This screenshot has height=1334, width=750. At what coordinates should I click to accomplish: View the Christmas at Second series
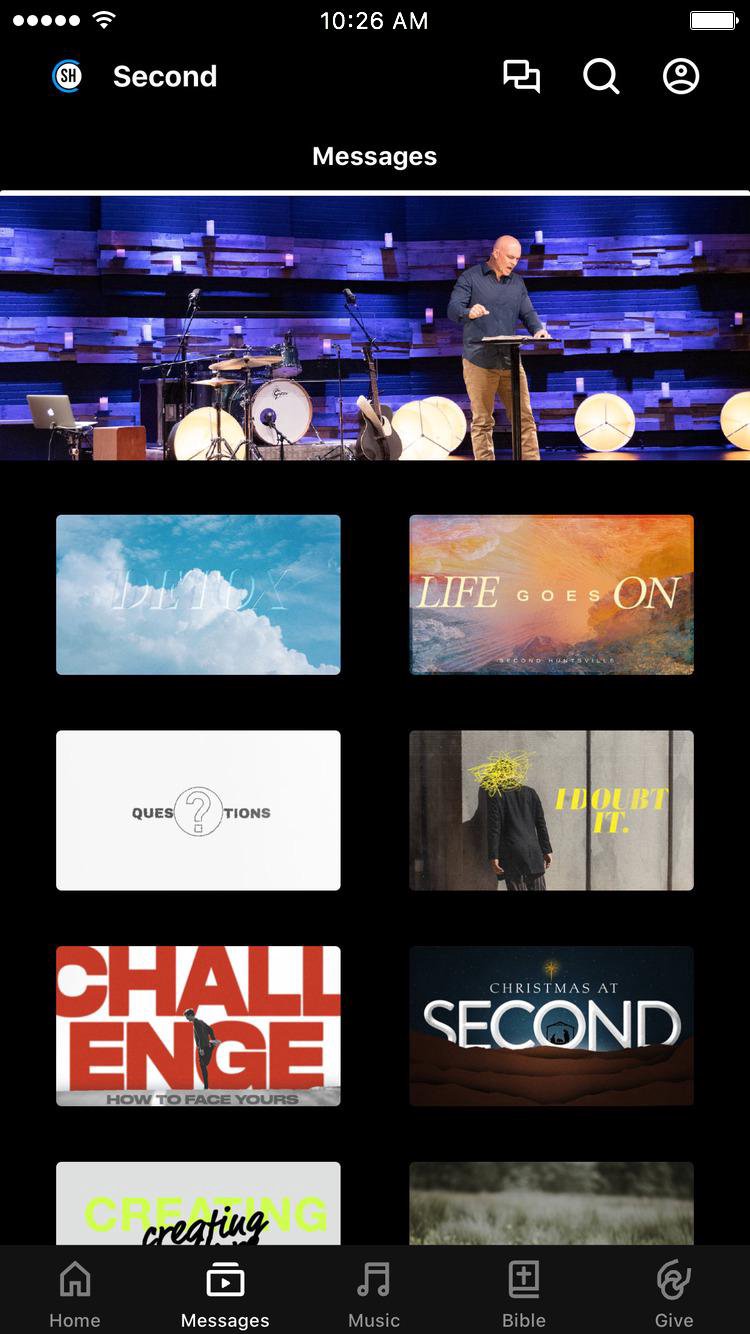(551, 1026)
